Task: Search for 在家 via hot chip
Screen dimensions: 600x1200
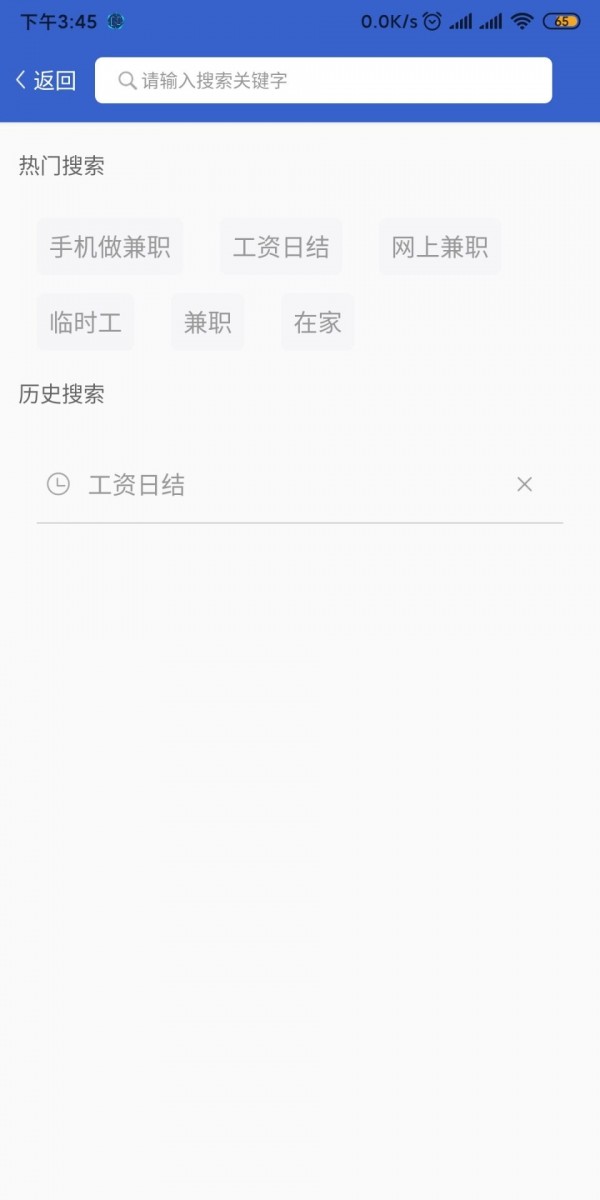Action: click(318, 322)
